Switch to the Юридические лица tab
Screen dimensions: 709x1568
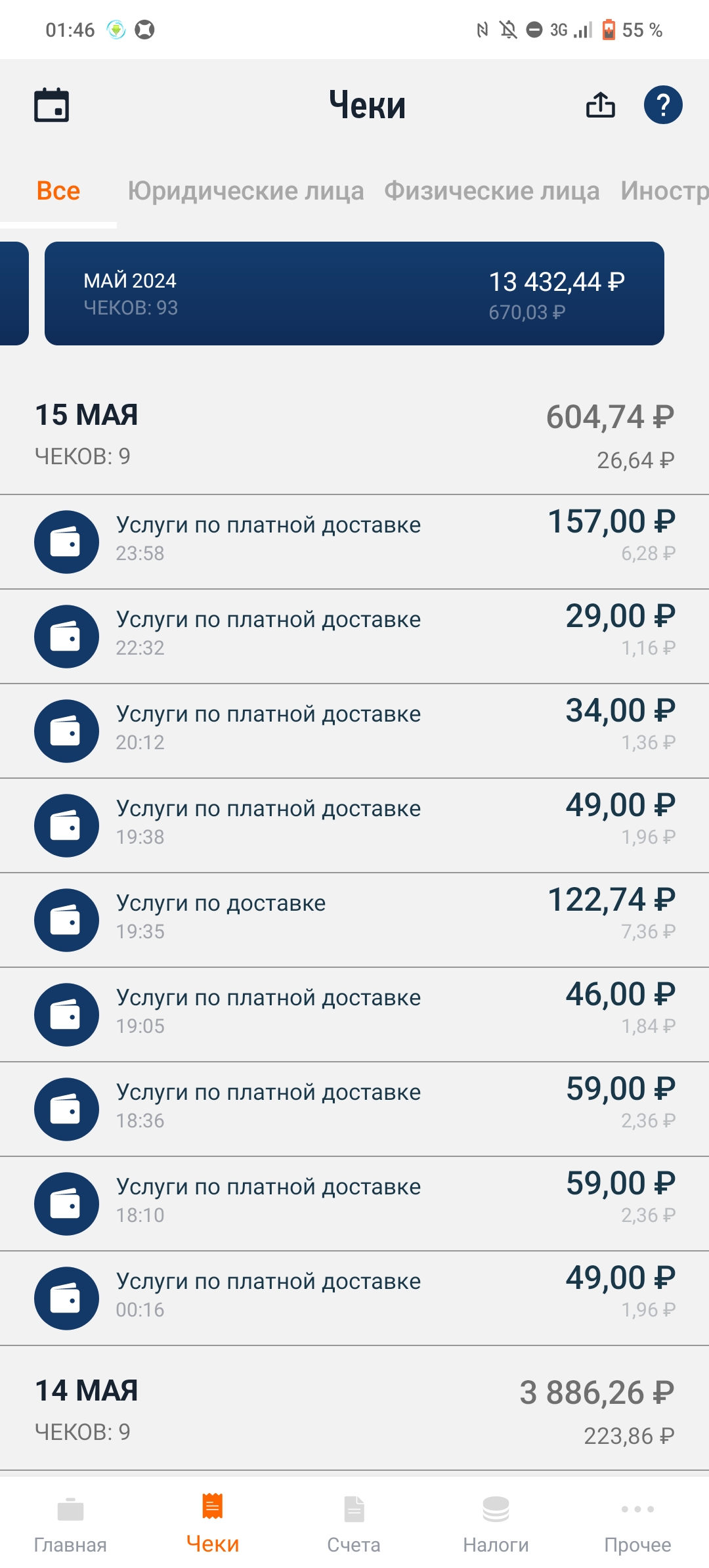246,191
